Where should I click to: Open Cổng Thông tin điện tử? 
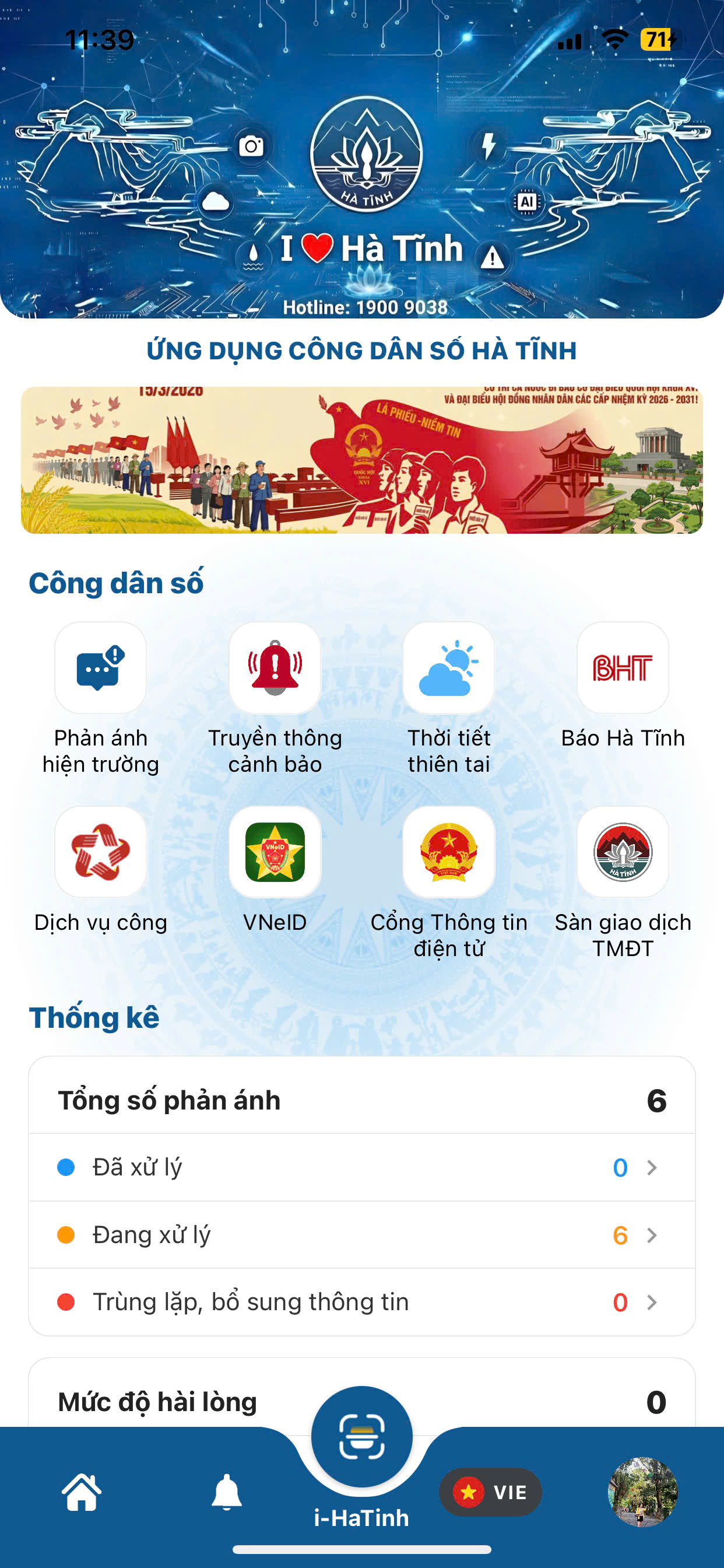point(448,852)
